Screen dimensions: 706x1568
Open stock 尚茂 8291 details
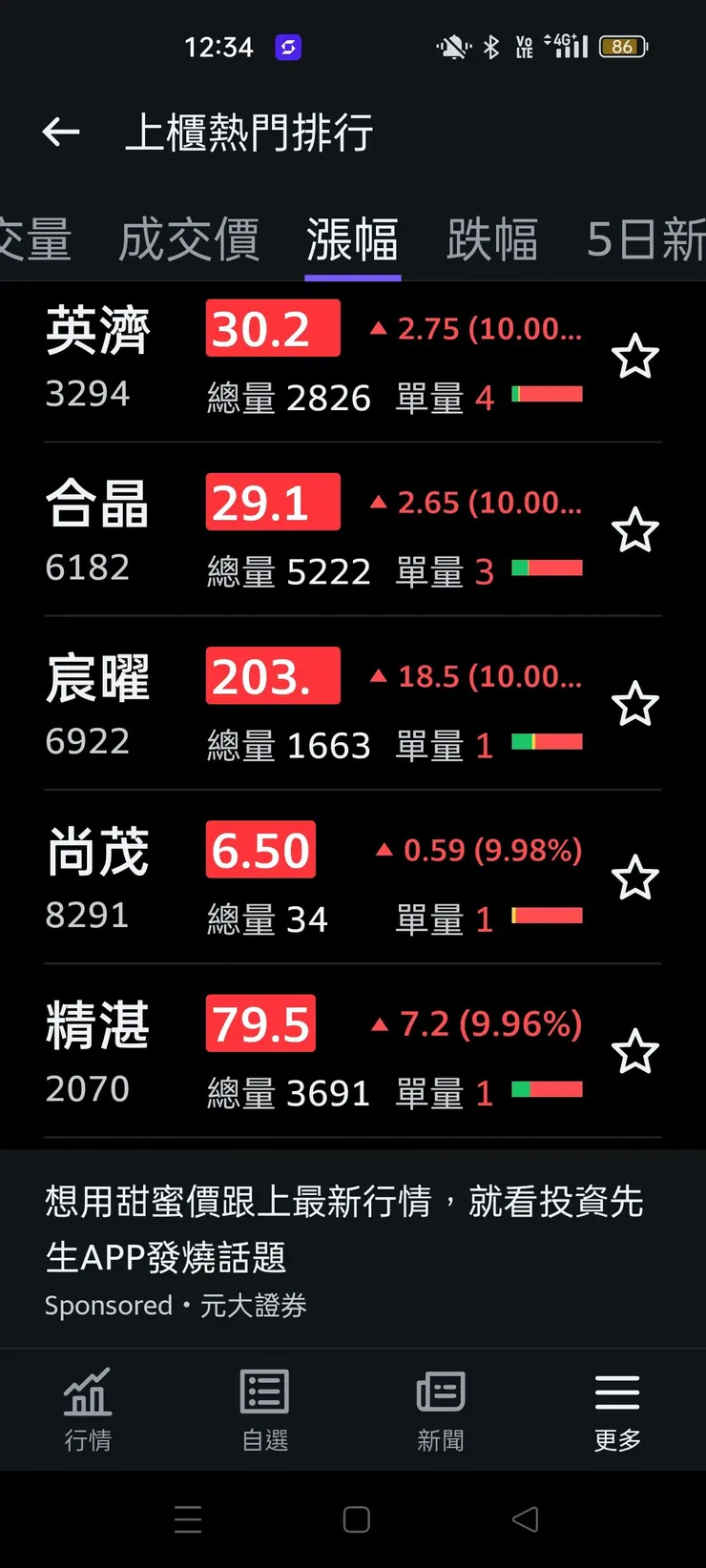tap(97, 877)
